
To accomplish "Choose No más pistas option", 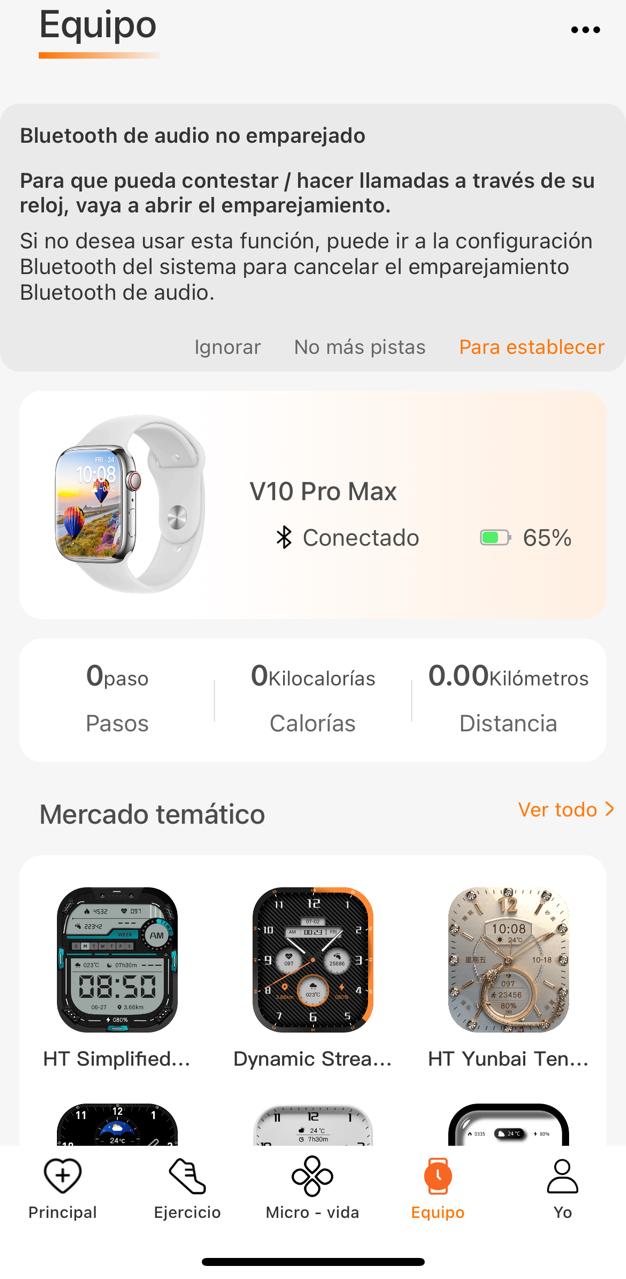I will (359, 347).
